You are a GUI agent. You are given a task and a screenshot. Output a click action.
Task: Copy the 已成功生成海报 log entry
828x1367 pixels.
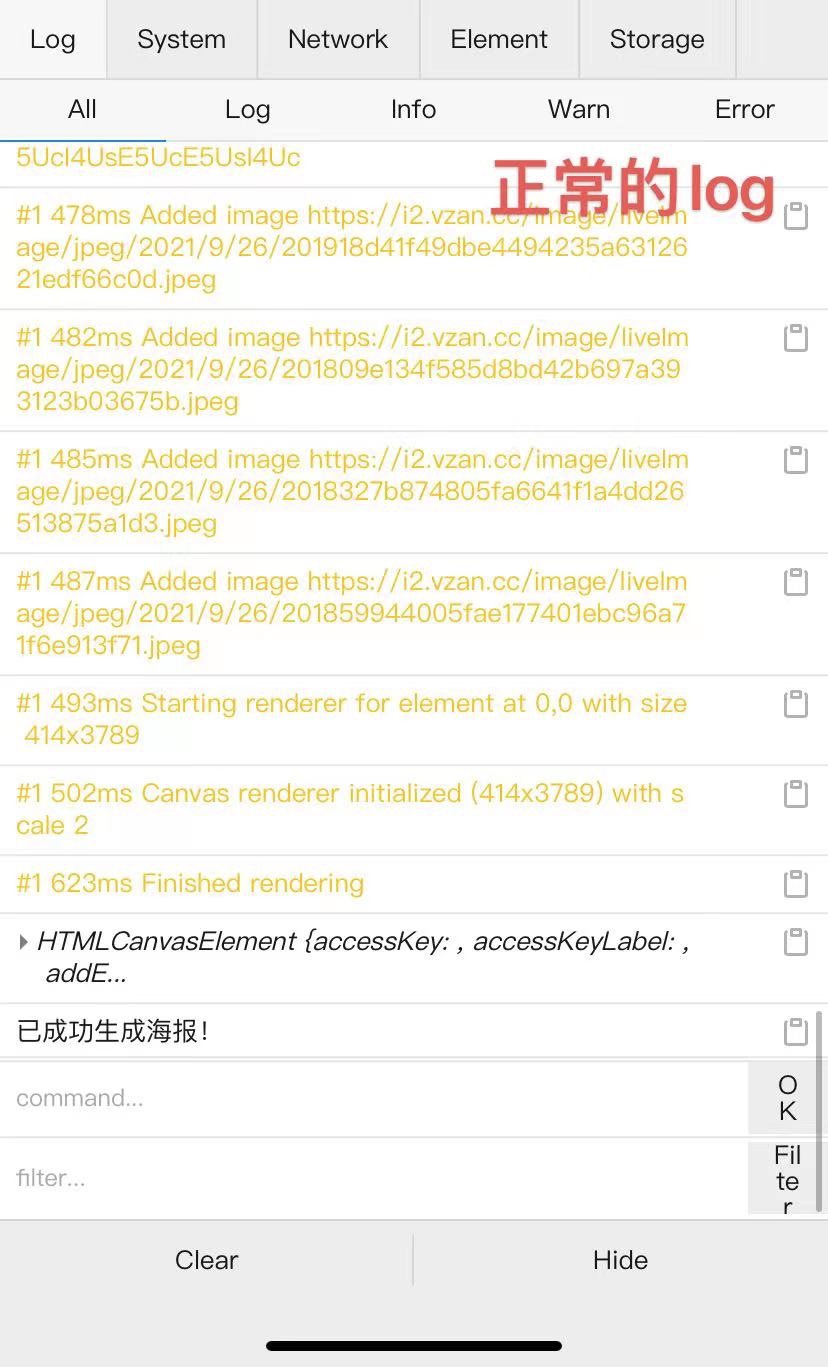click(795, 1031)
